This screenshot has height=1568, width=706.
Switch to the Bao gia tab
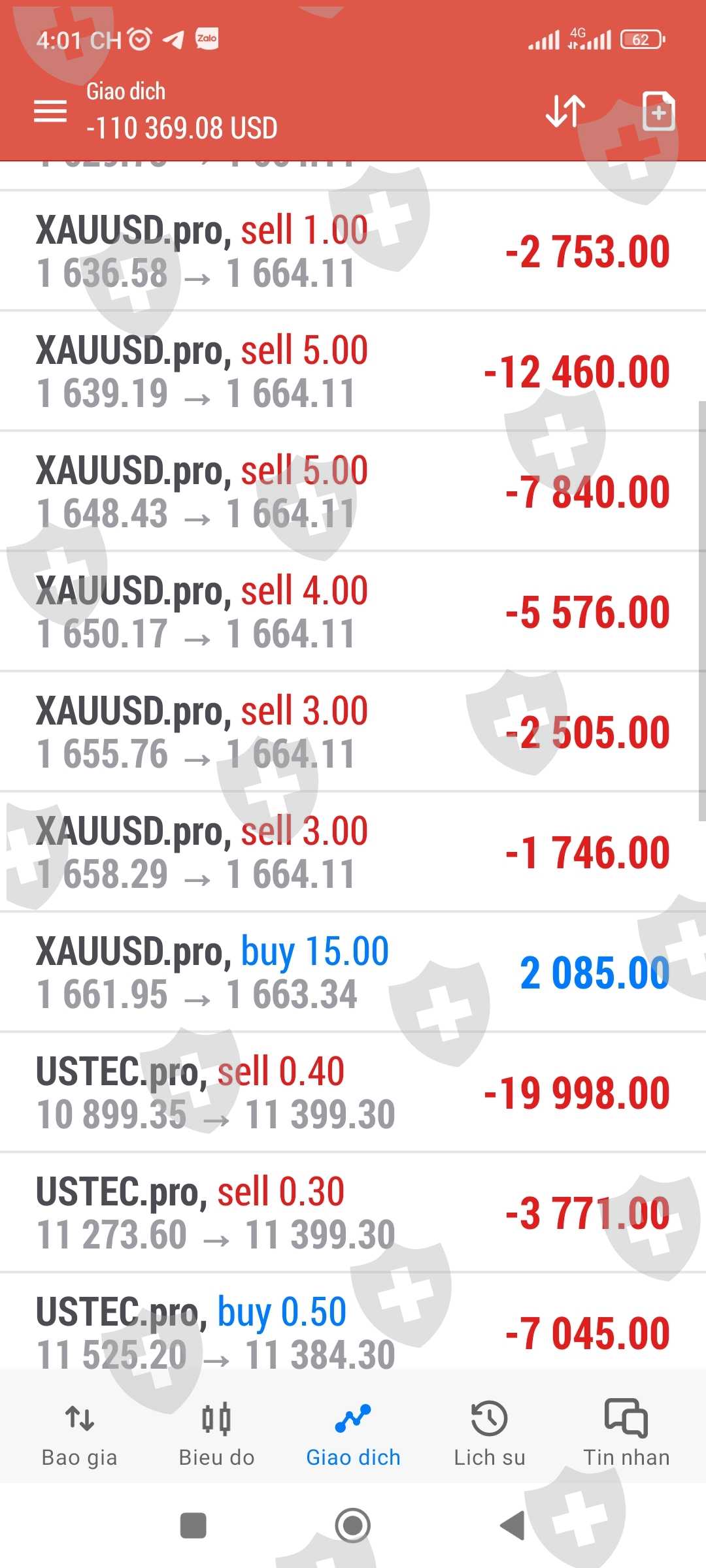80,1432
